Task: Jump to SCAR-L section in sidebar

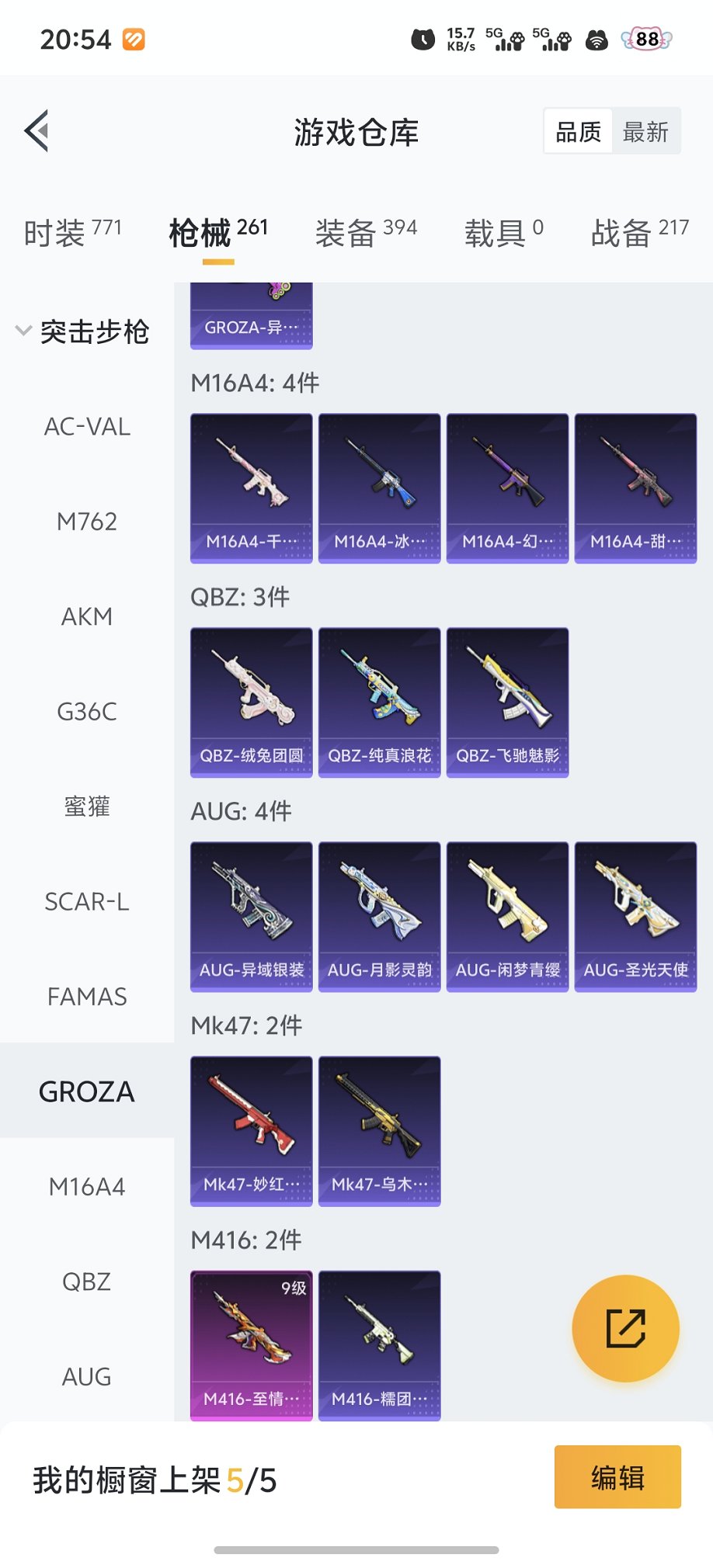Action: point(86,901)
